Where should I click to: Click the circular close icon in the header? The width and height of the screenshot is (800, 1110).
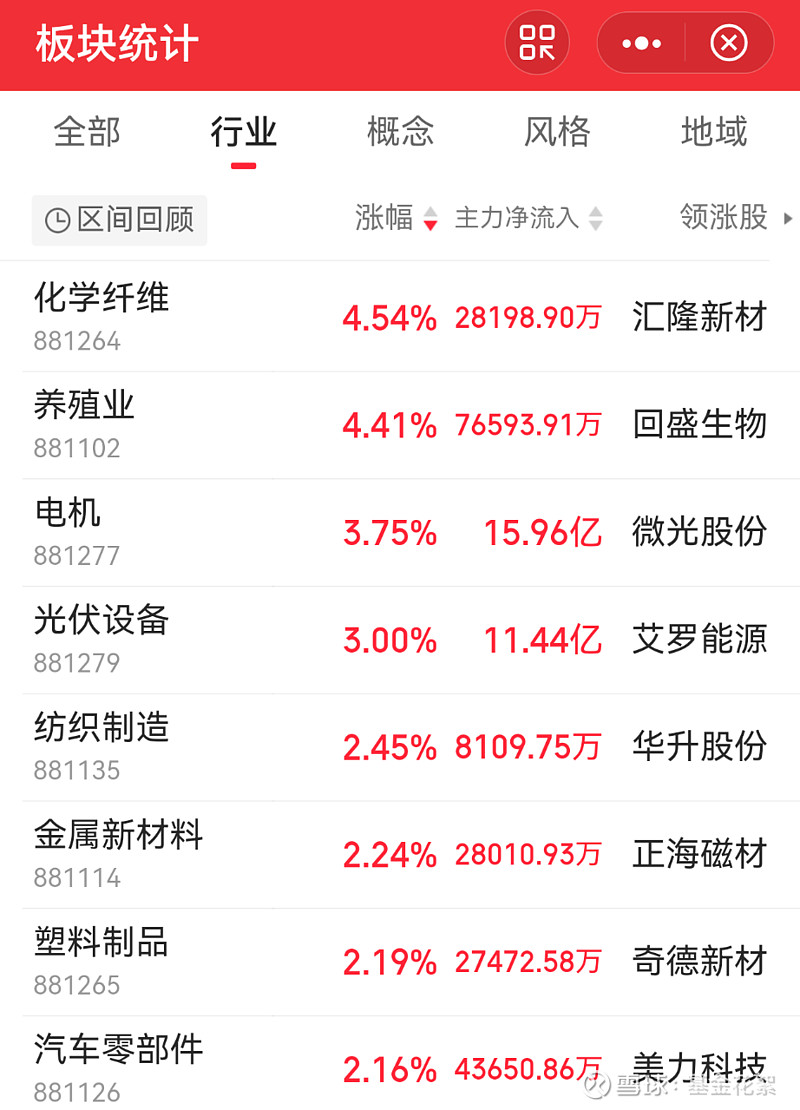click(x=729, y=43)
